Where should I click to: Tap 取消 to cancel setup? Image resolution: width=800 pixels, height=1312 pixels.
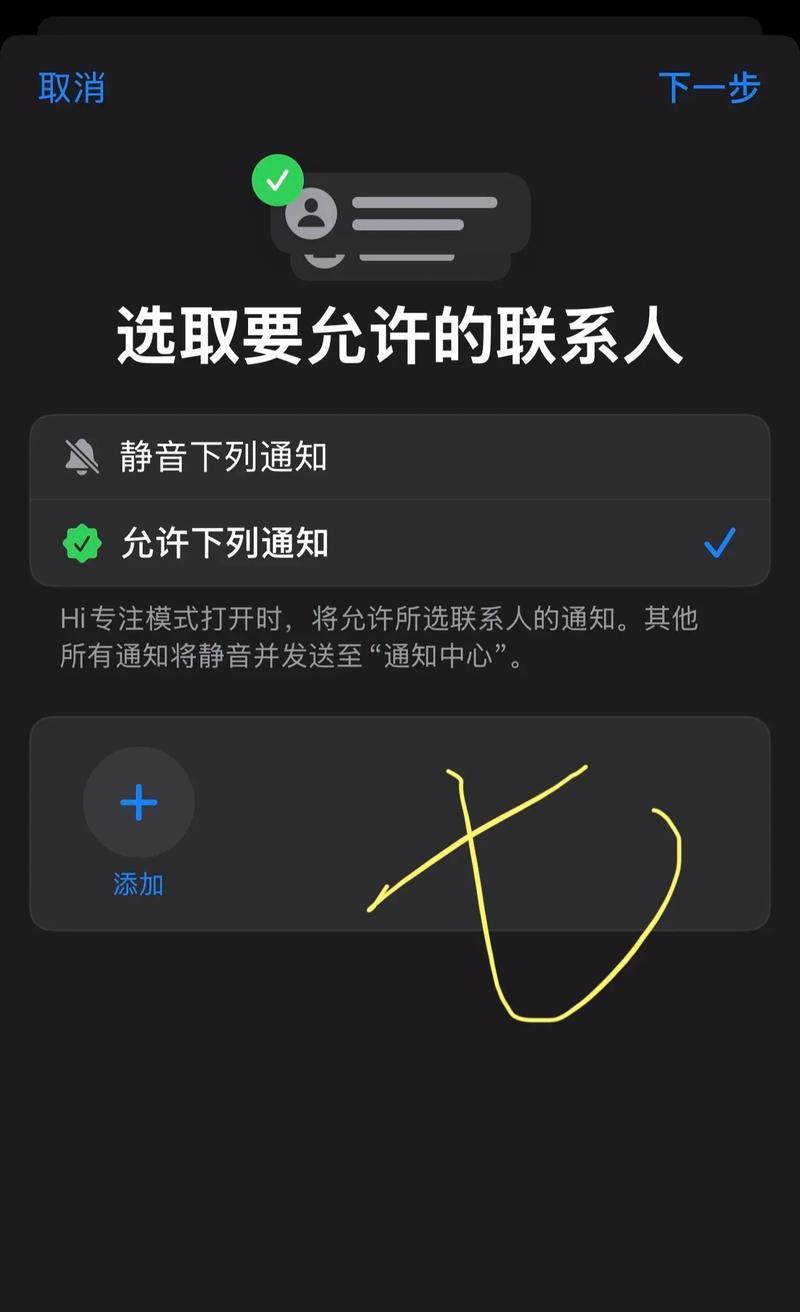click(x=71, y=88)
